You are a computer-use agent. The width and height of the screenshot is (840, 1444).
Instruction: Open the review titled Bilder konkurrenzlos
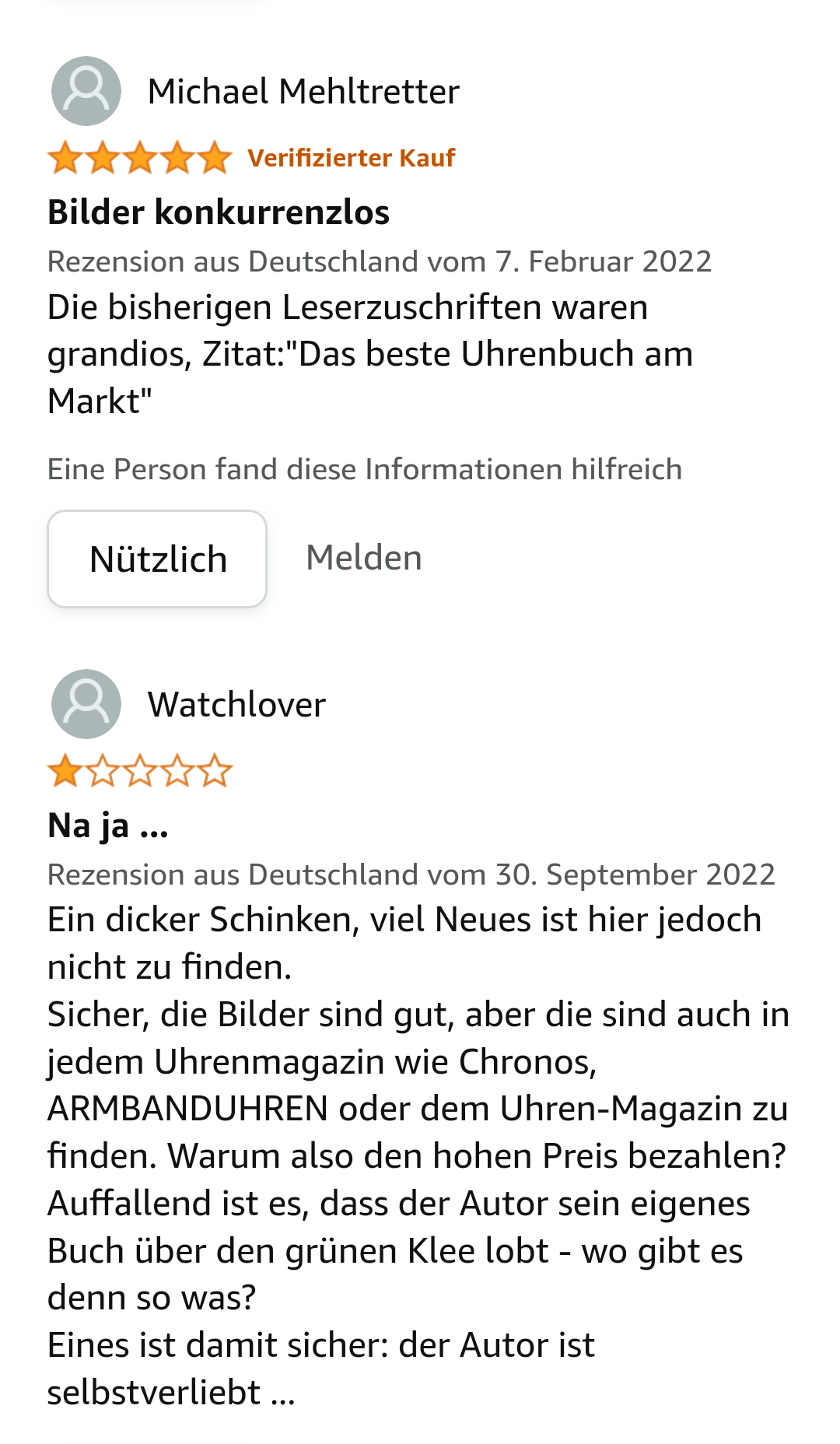coord(219,212)
